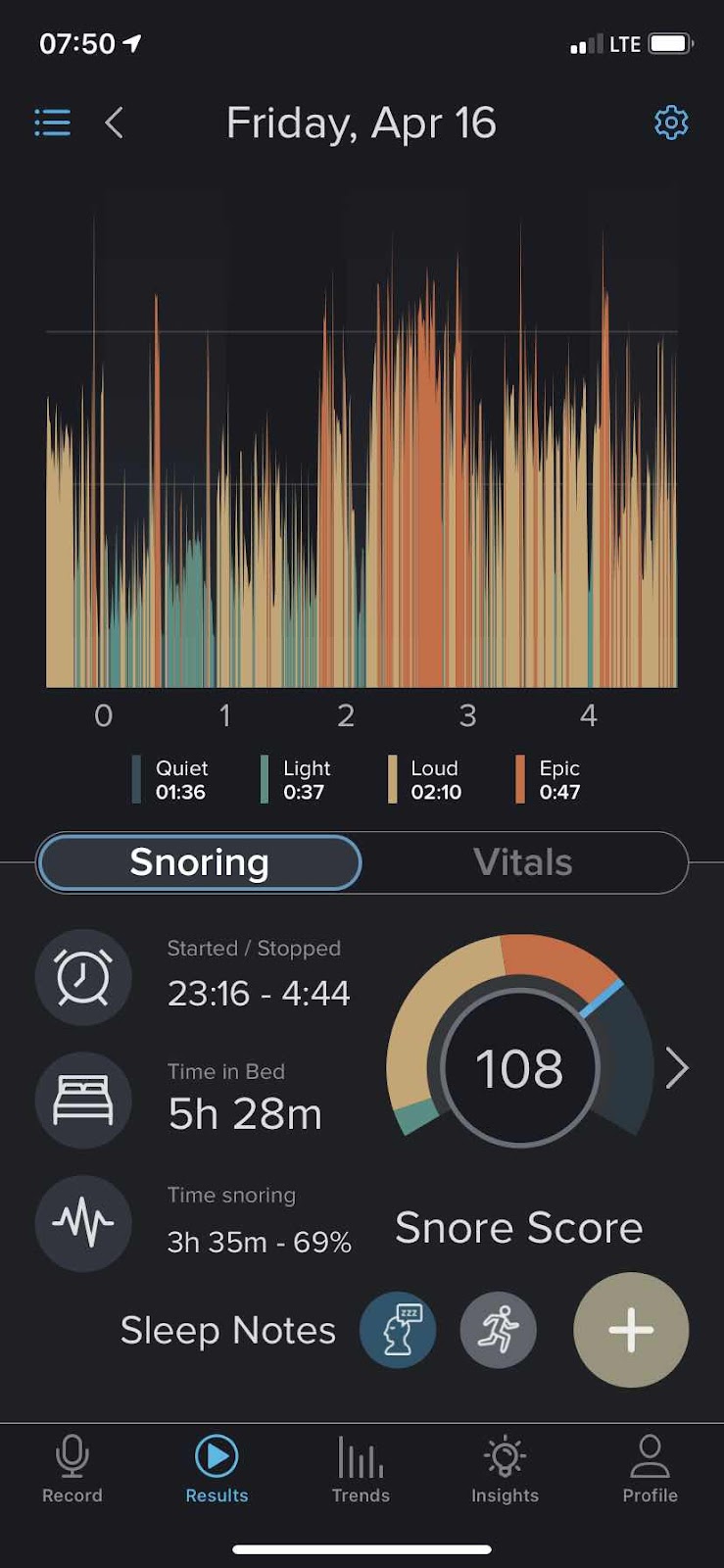
Task: Switch to the Trends tab
Action: coord(361,1469)
